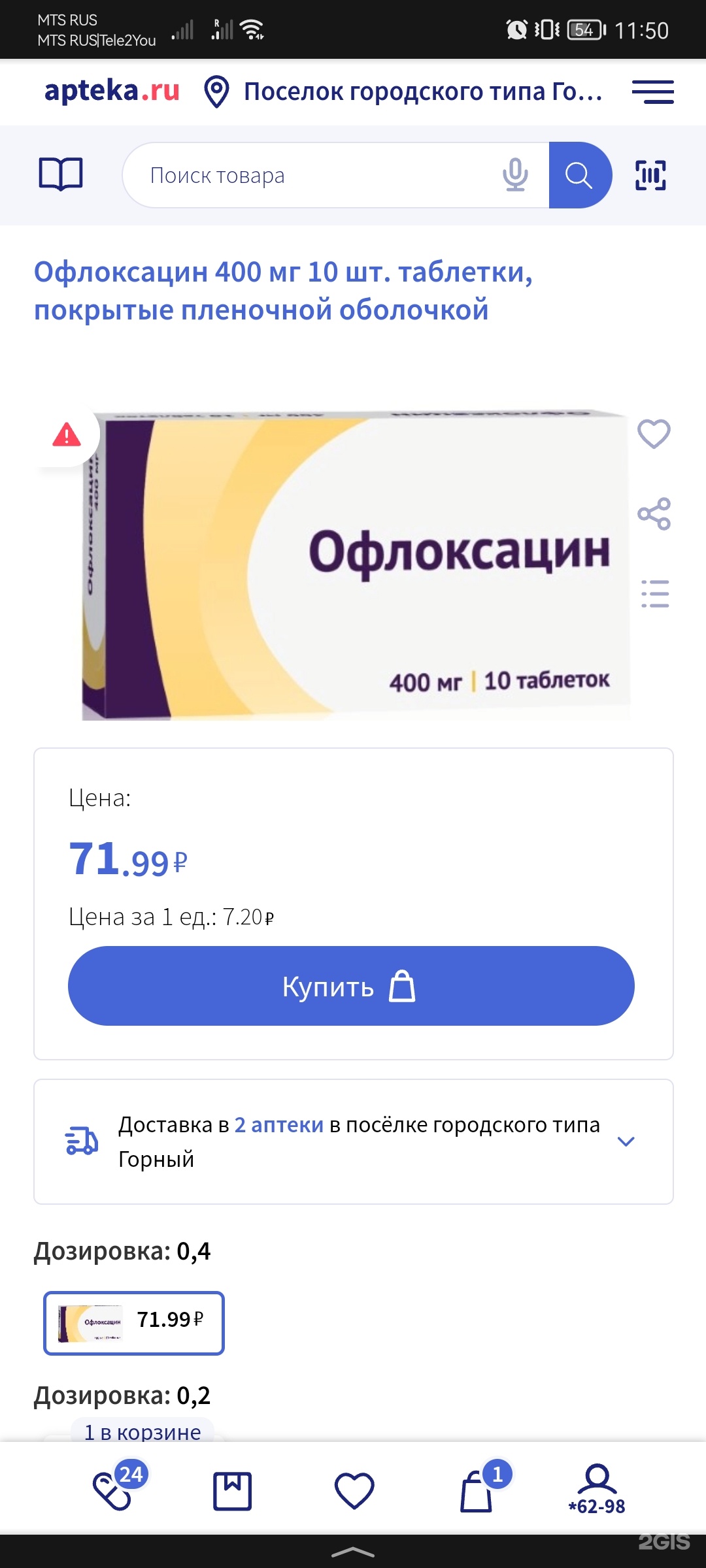The image size is (706, 1568).
Task: Tap Купить to add to cart
Action: [x=351, y=986]
